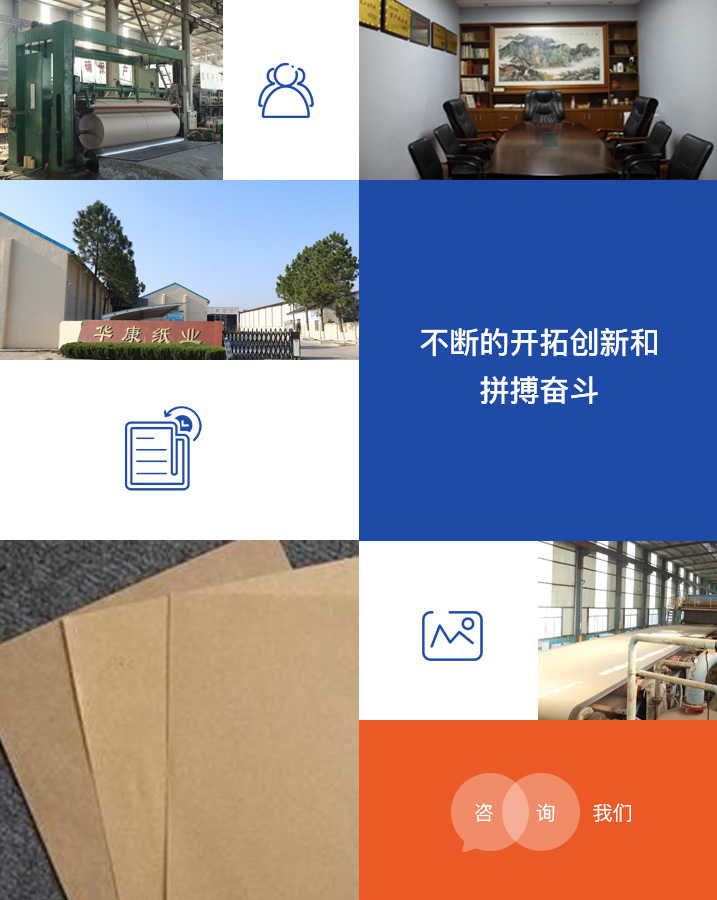
Task: Open the document history icon tile
Action: 162,449
